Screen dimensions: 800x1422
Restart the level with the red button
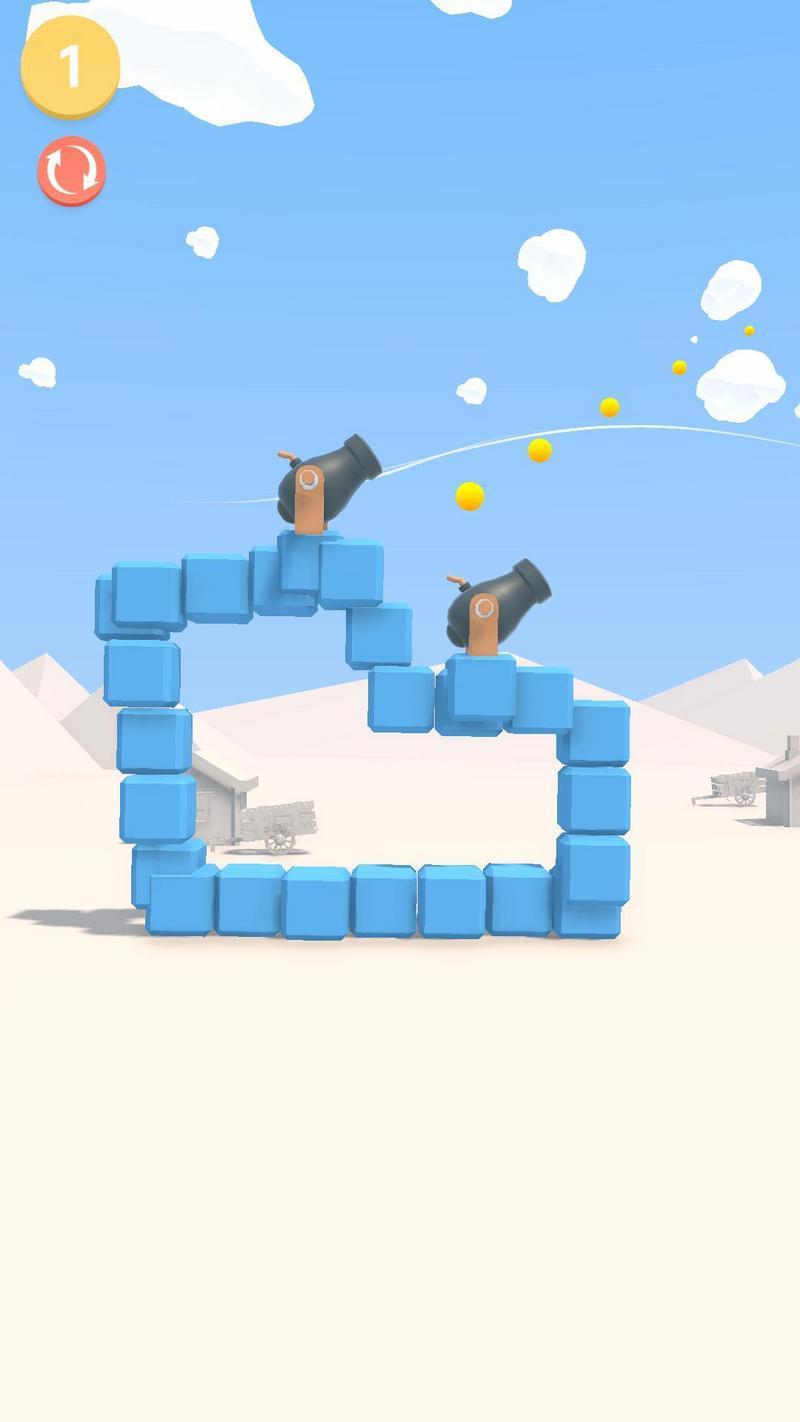pos(71,171)
